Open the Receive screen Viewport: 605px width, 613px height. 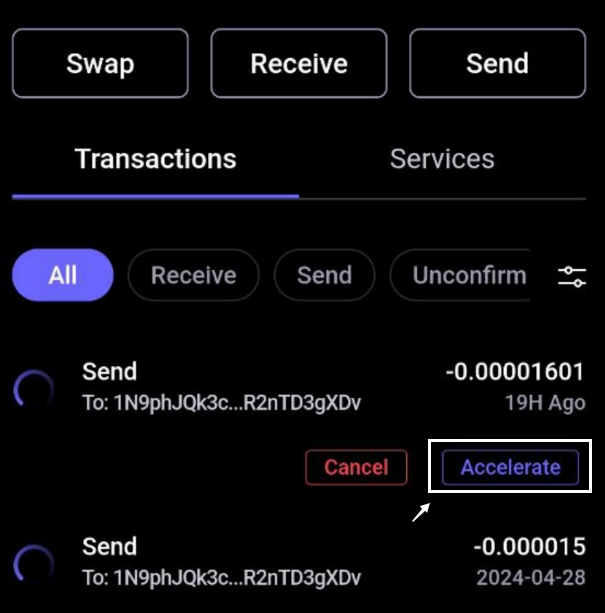click(299, 64)
